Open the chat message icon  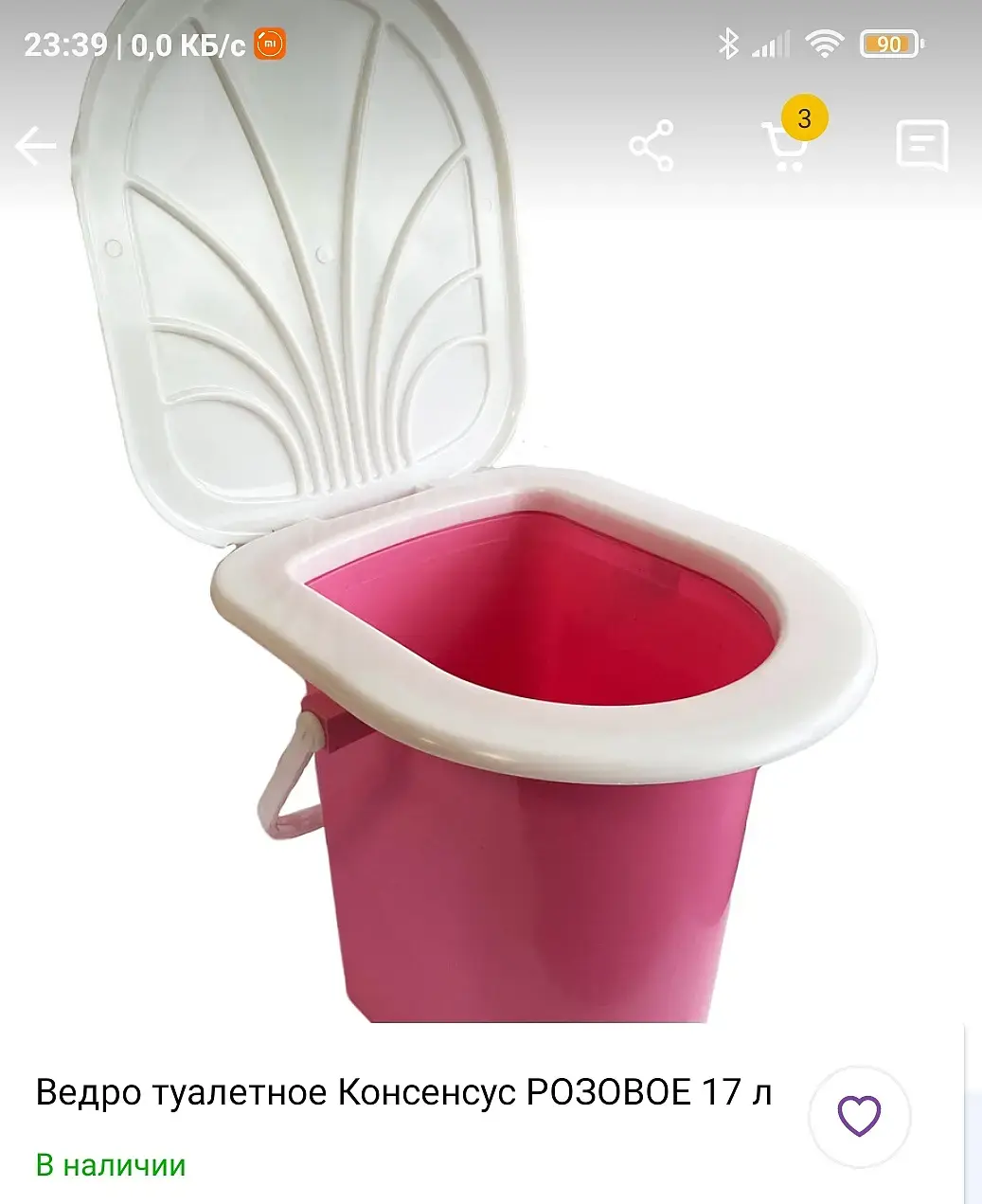[x=921, y=146]
